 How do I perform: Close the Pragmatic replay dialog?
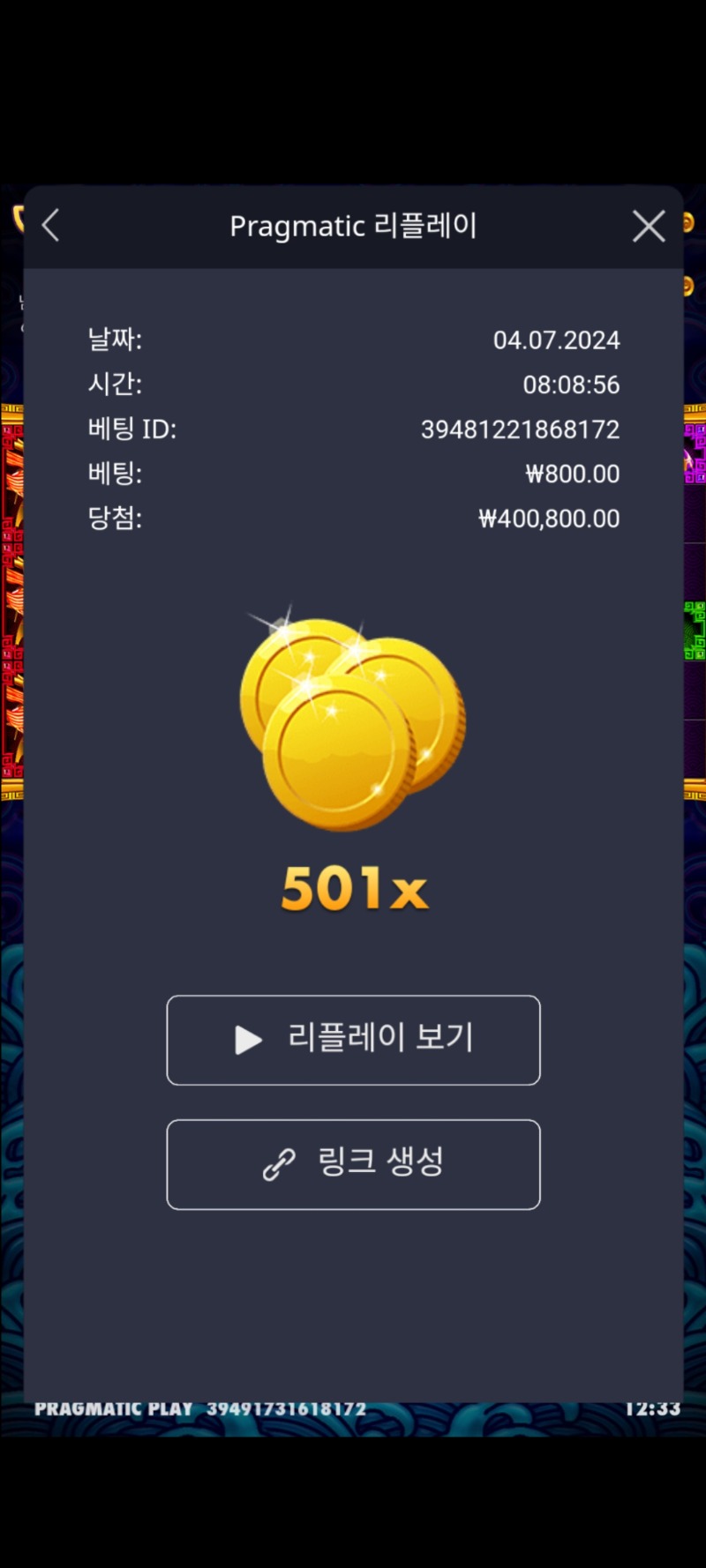(x=649, y=227)
